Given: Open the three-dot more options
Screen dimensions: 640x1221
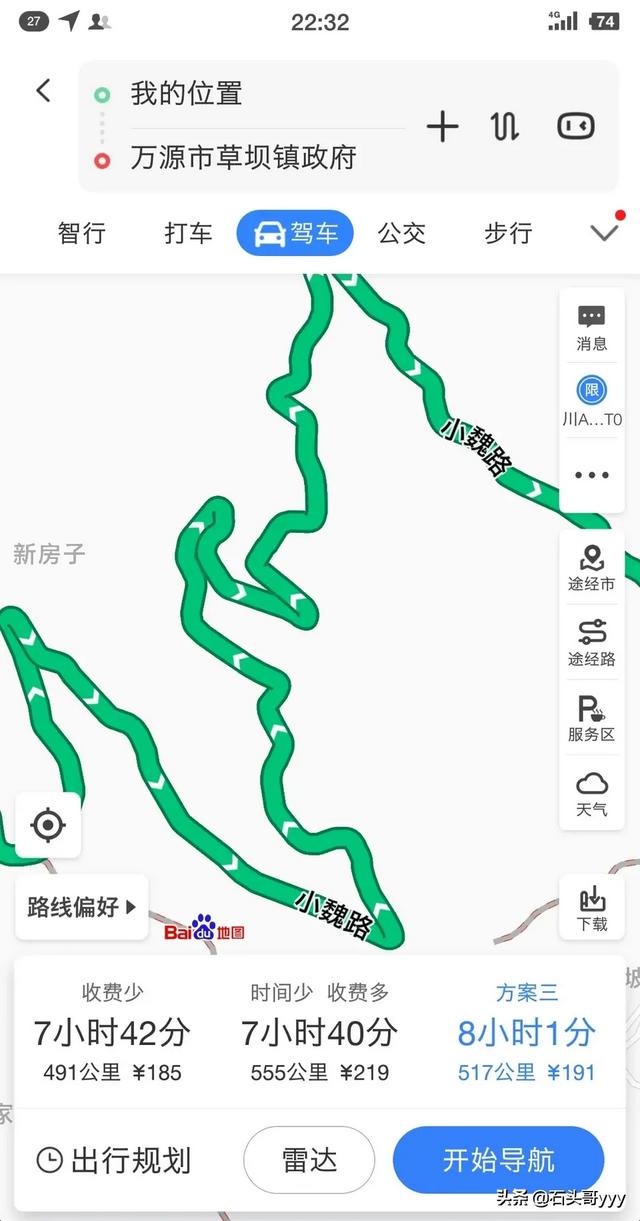Looking at the screenshot, I should coord(591,475).
